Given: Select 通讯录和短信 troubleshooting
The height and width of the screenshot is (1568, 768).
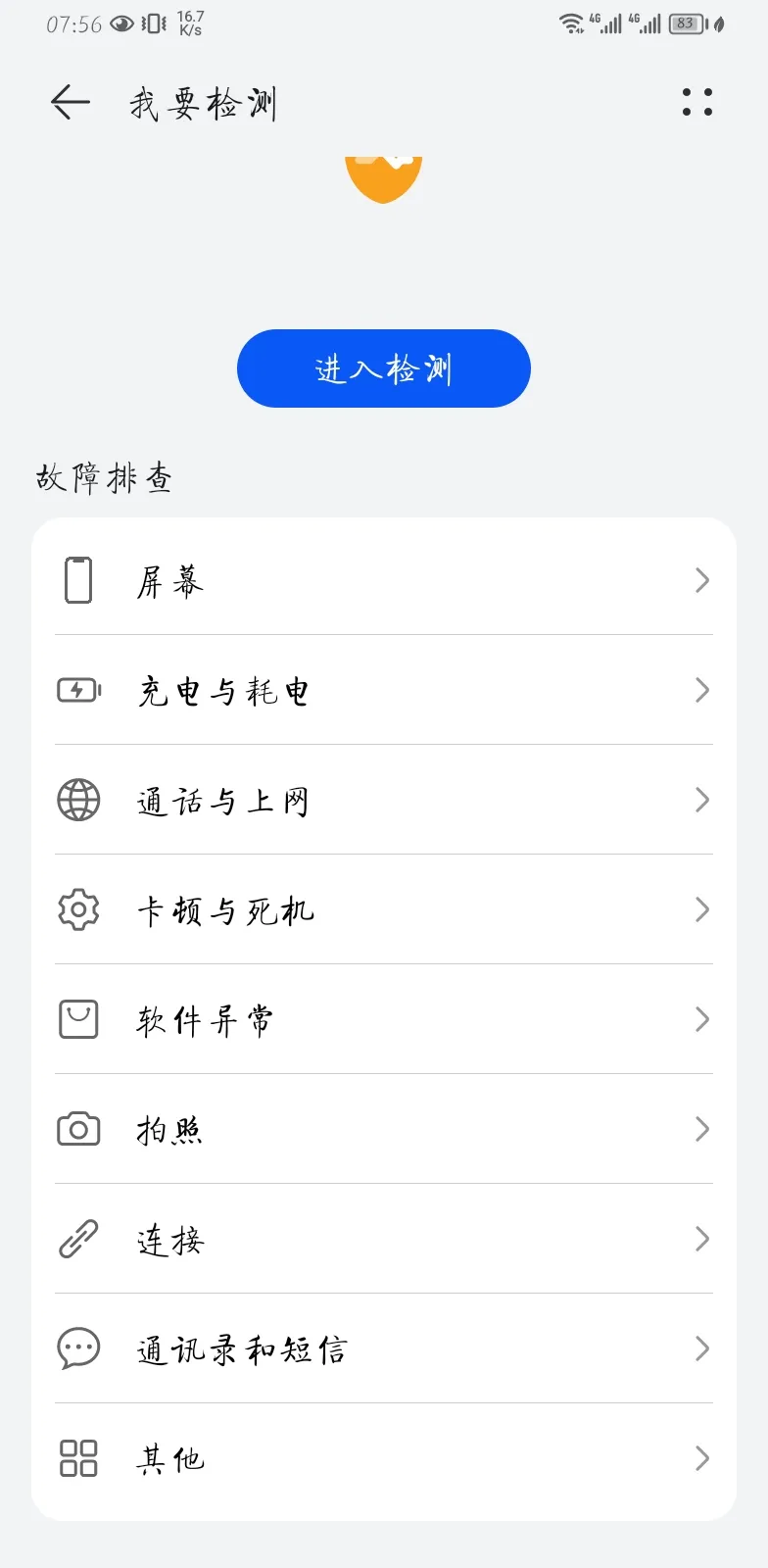Looking at the screenshot, I should [x=384, y=1348].
